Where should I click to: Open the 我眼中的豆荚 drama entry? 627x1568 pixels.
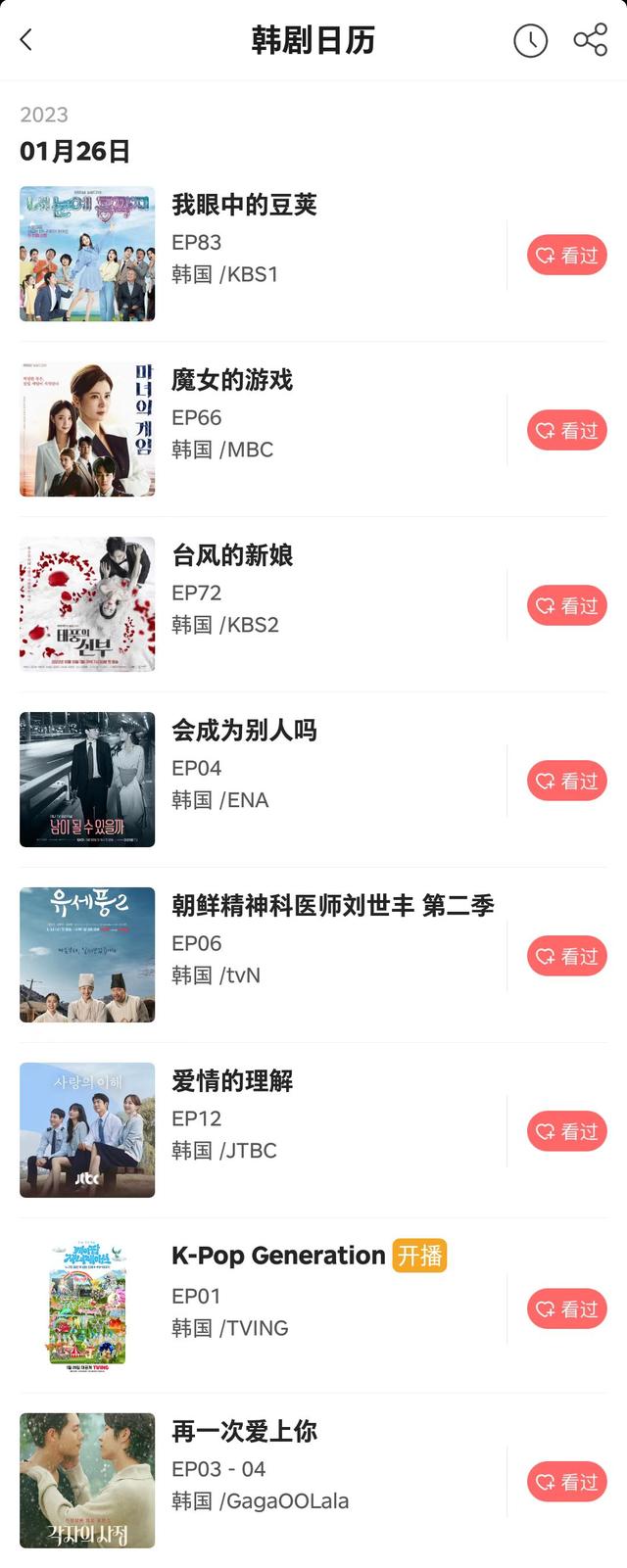click(244, 205)
